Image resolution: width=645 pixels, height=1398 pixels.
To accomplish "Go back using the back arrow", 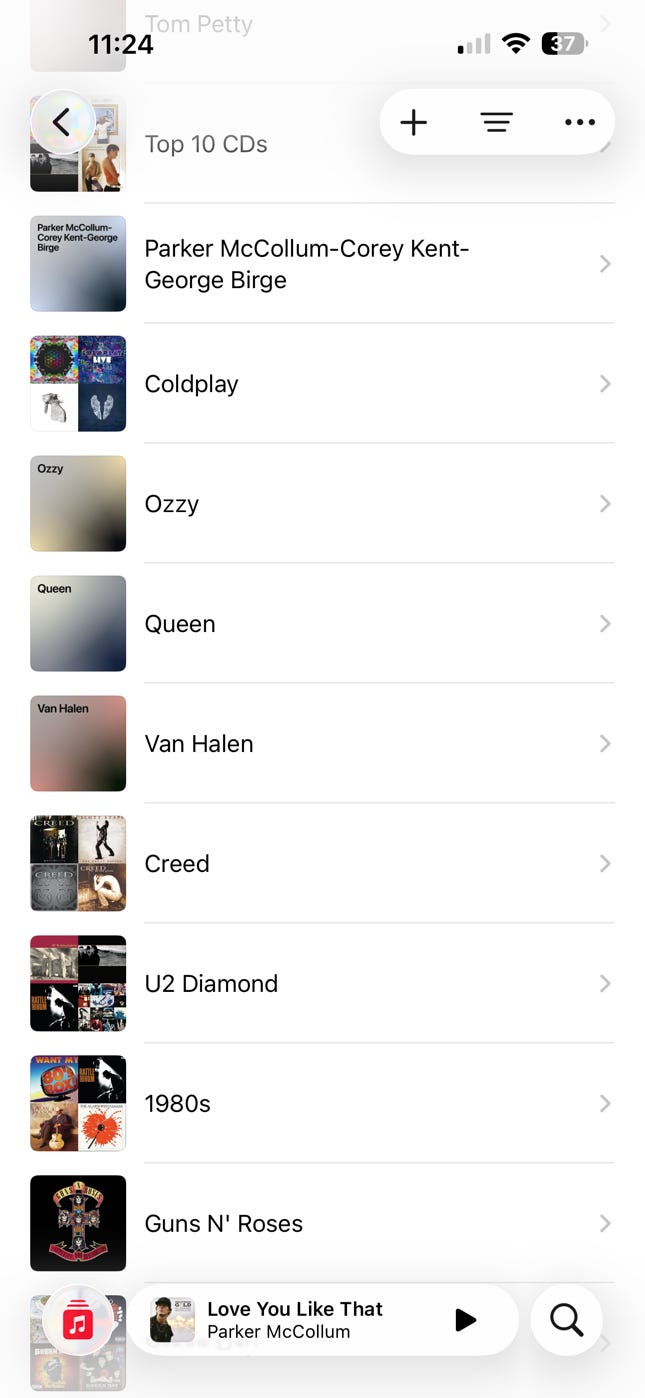I will [62, 123].
